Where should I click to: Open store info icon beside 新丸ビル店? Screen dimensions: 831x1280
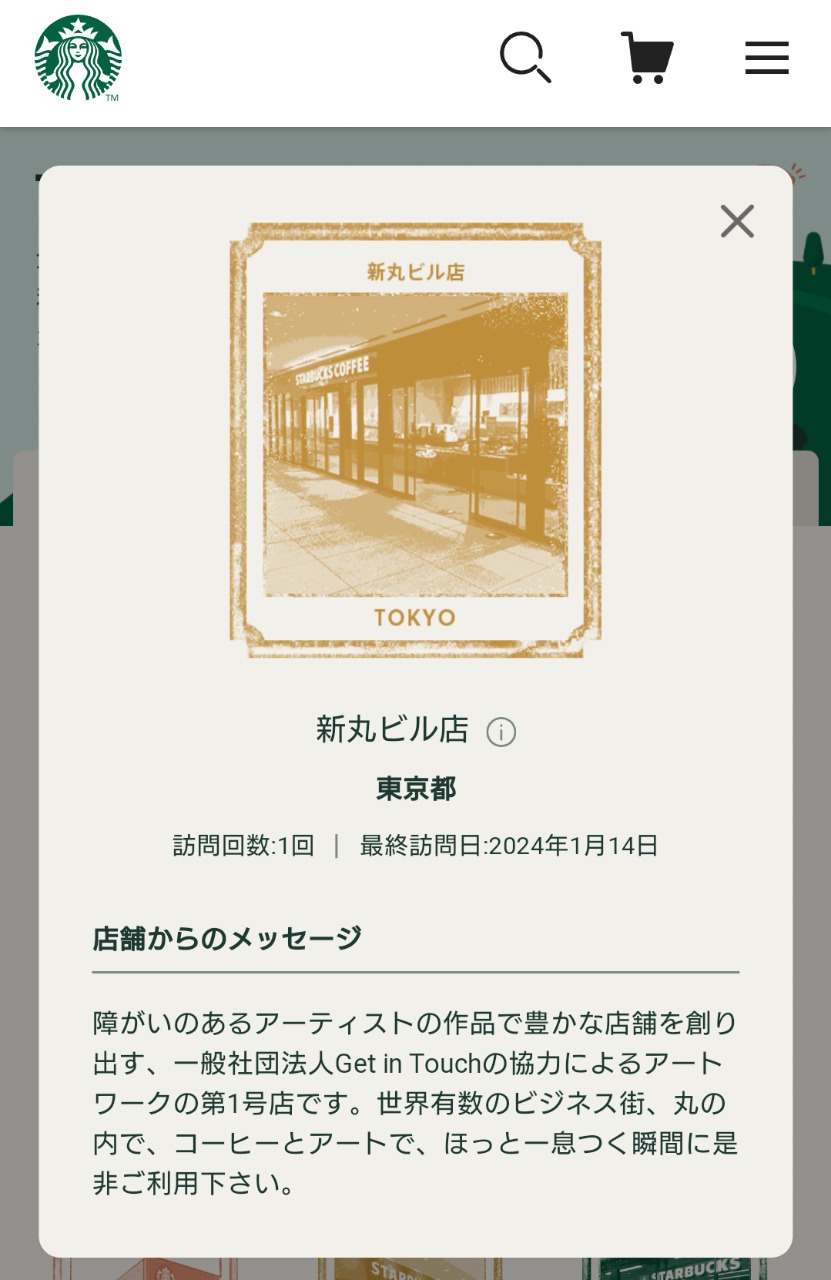click(501, 732)
